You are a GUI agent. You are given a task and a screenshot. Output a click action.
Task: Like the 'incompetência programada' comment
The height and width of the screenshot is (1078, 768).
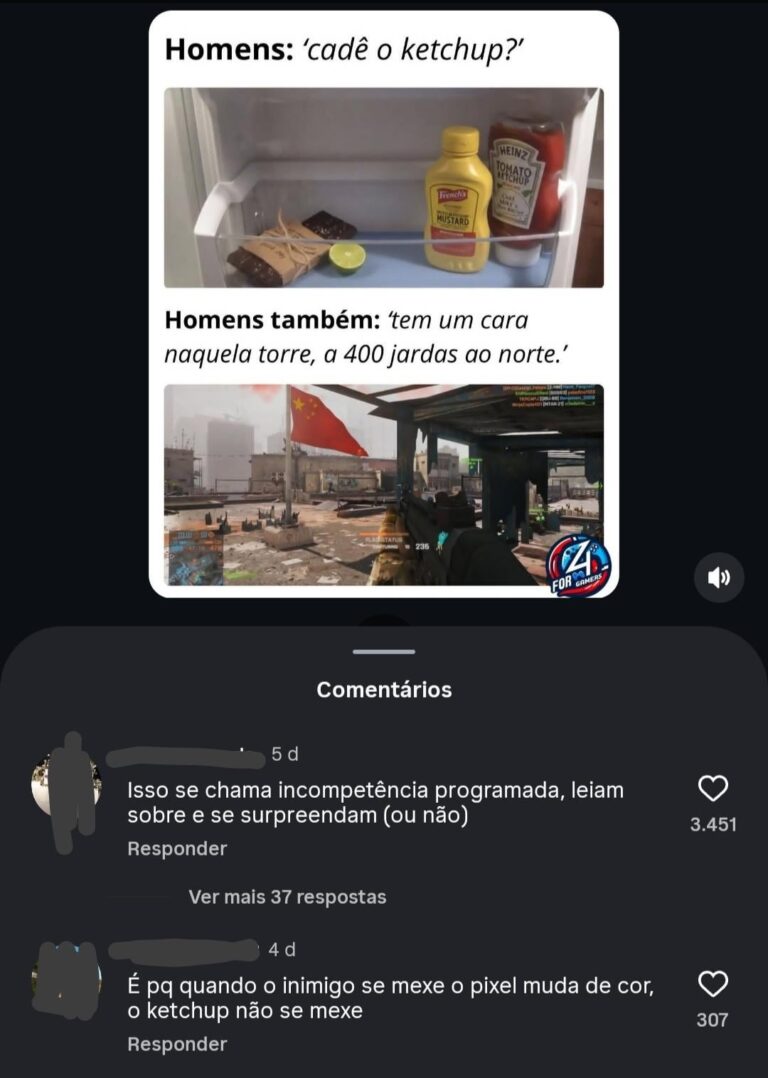[712, 789]
